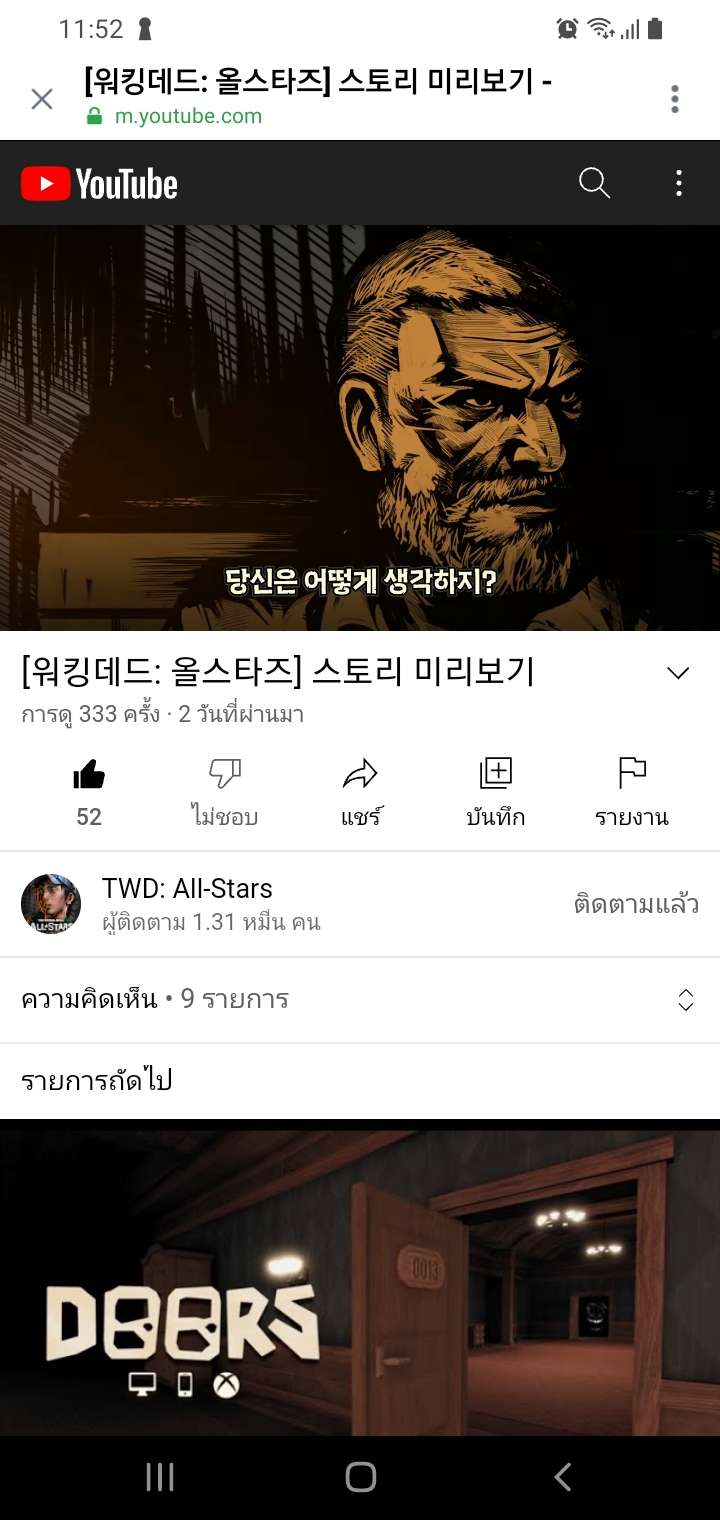Image resolution: width=720 pixels, height=1520 pixels.
Task: Go back using the system back button
Action: 562,1477
